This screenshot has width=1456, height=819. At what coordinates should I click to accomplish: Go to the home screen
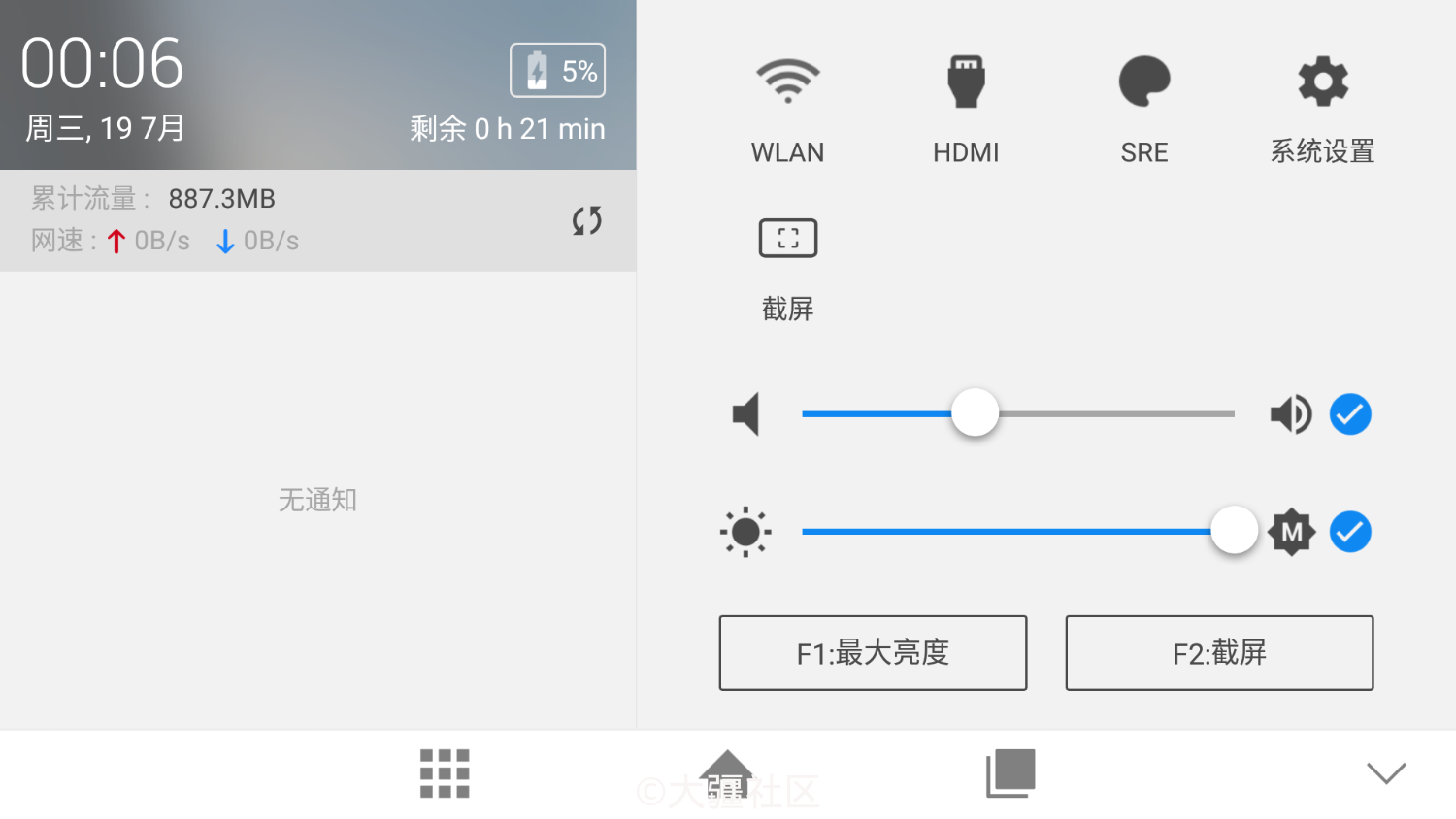click(726, 773)
